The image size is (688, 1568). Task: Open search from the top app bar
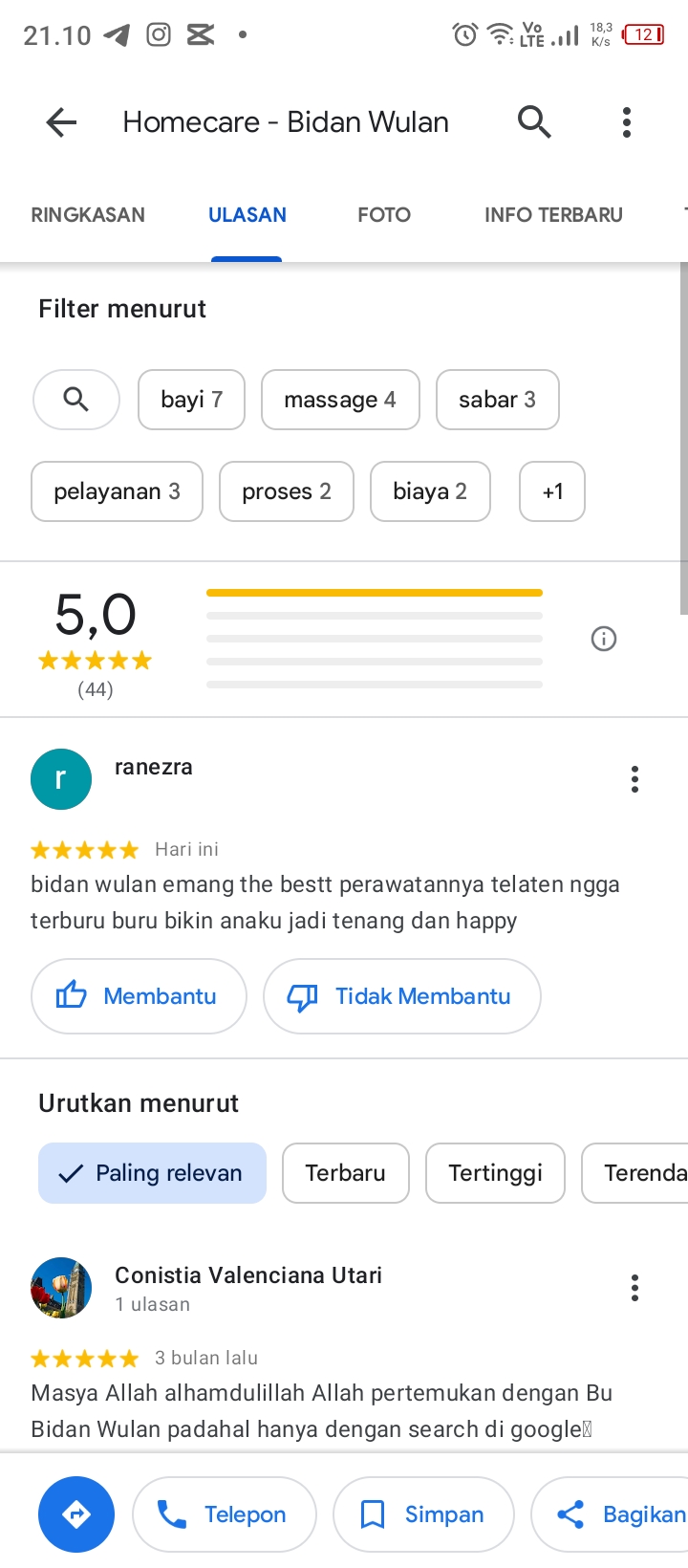tap(534, 122)
